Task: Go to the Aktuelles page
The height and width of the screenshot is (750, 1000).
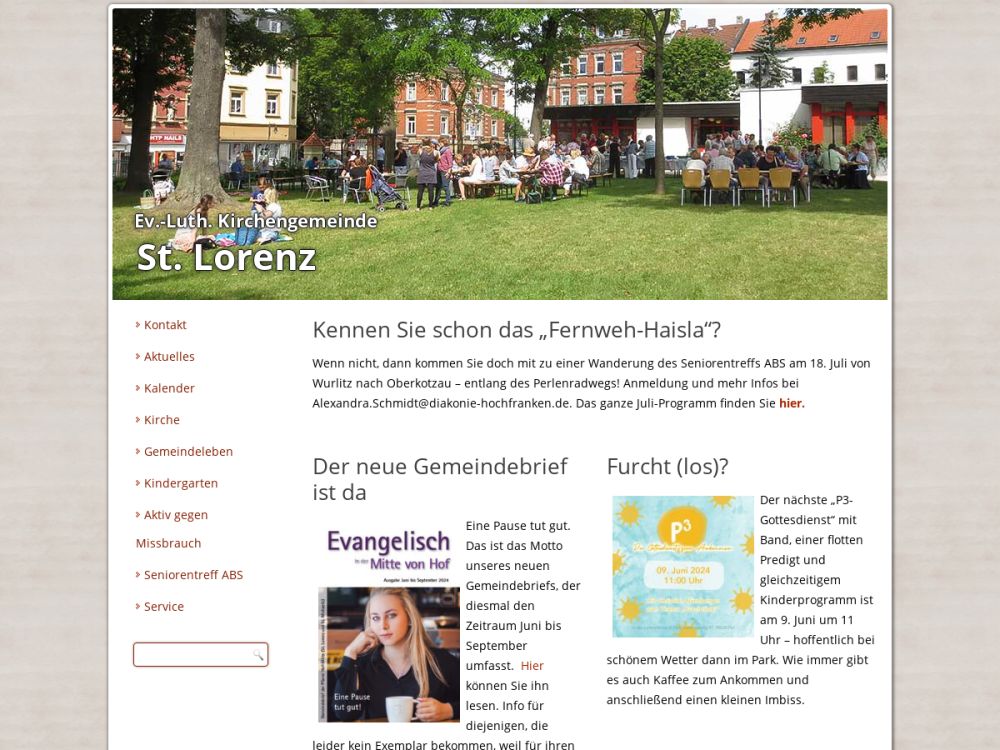Action: [x=169, y=357]
